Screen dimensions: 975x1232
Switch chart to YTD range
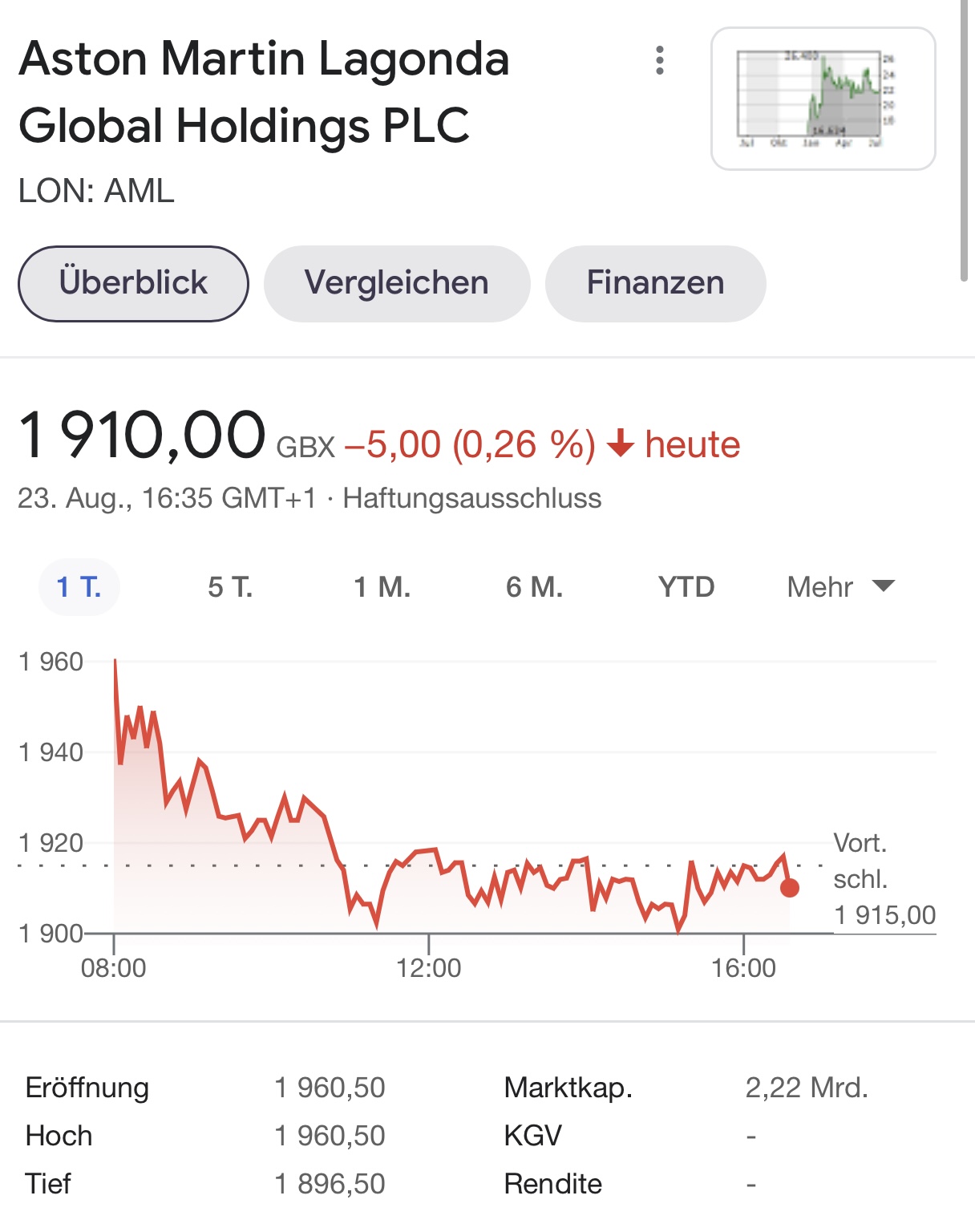pos(686,587)
